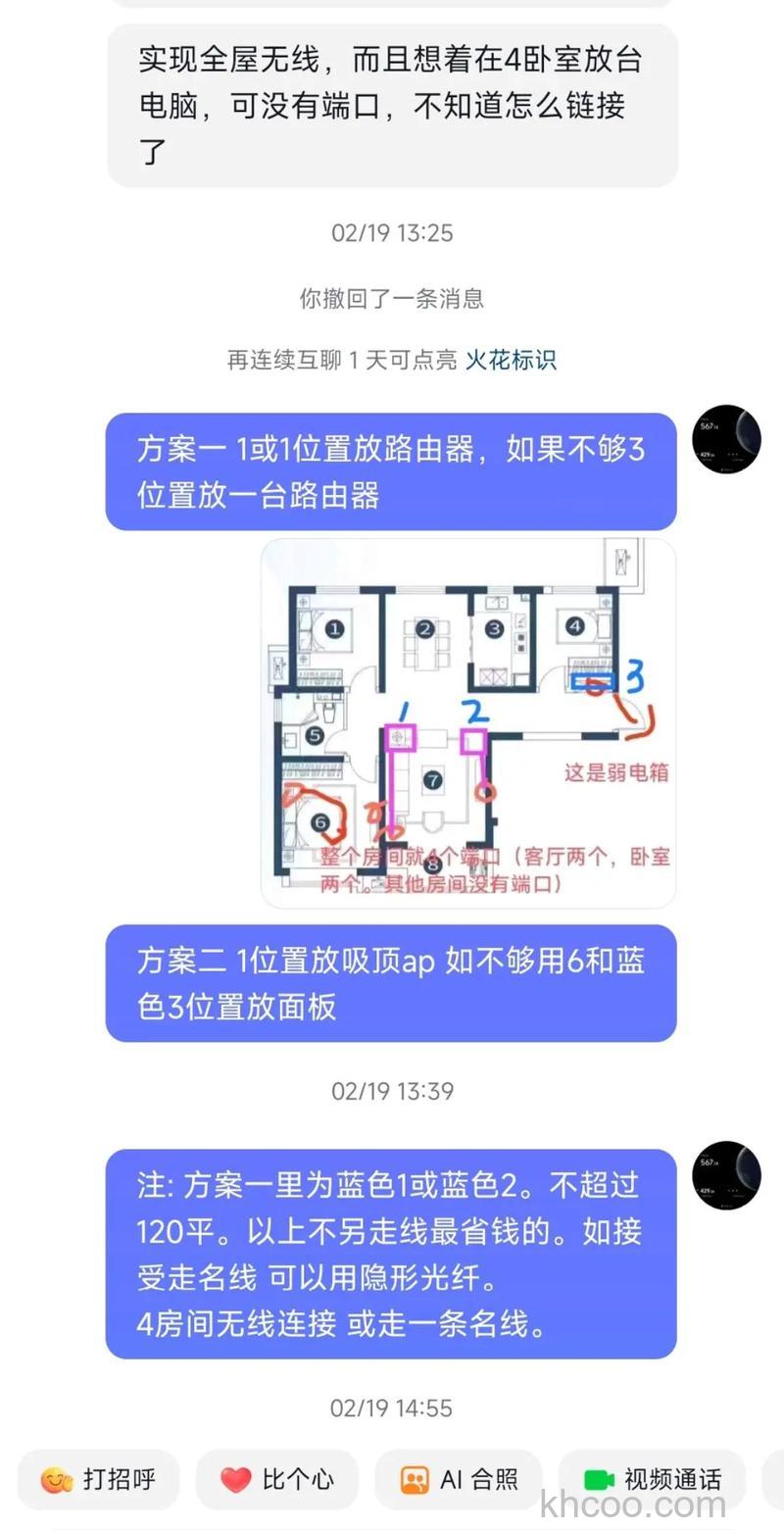Open the contact's circular avatar beside 方案一 message

(x=726, y=439)
